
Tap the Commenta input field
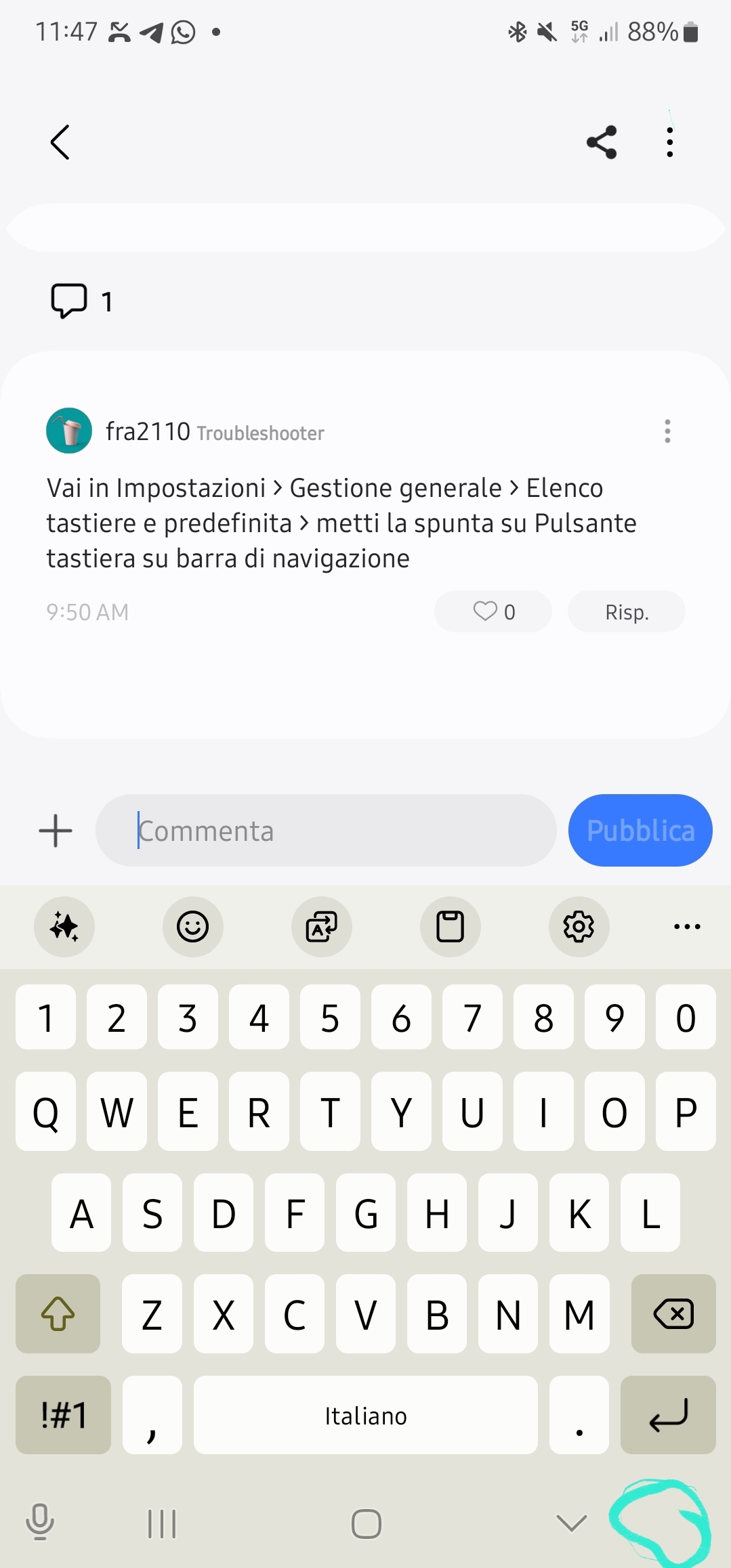point(325,830)
